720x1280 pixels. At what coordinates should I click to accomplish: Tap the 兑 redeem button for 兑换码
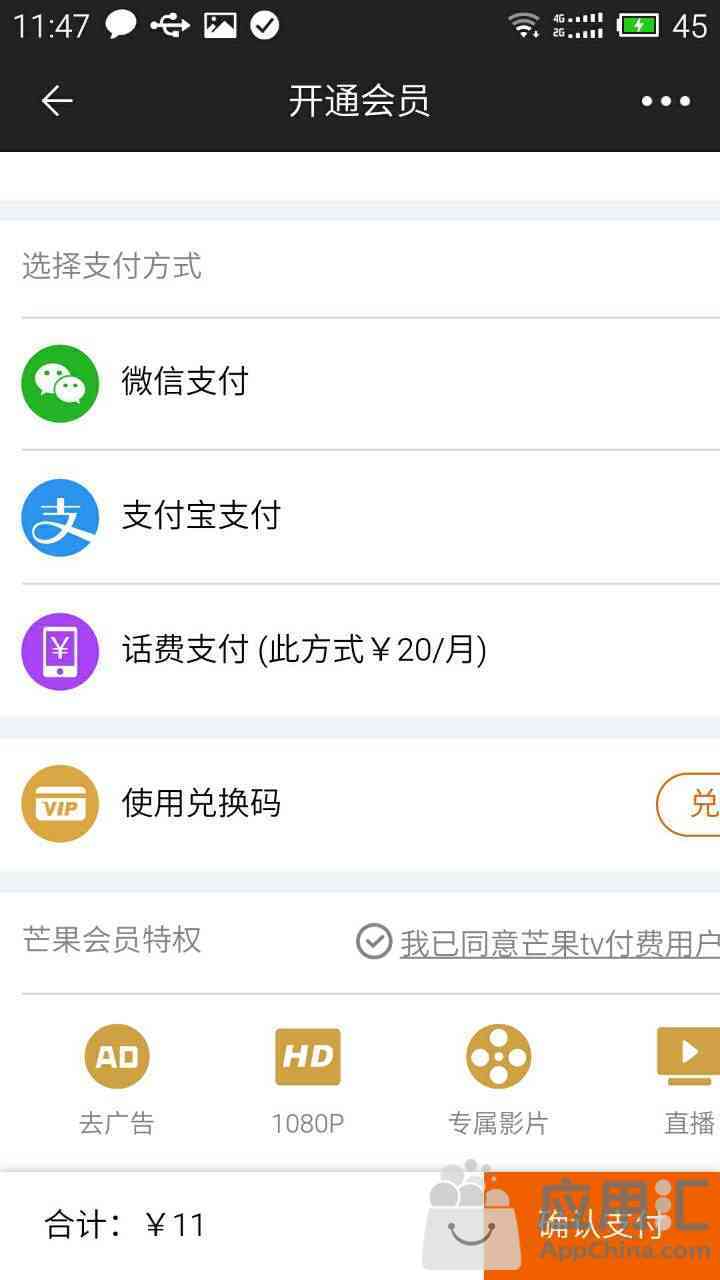689,804
